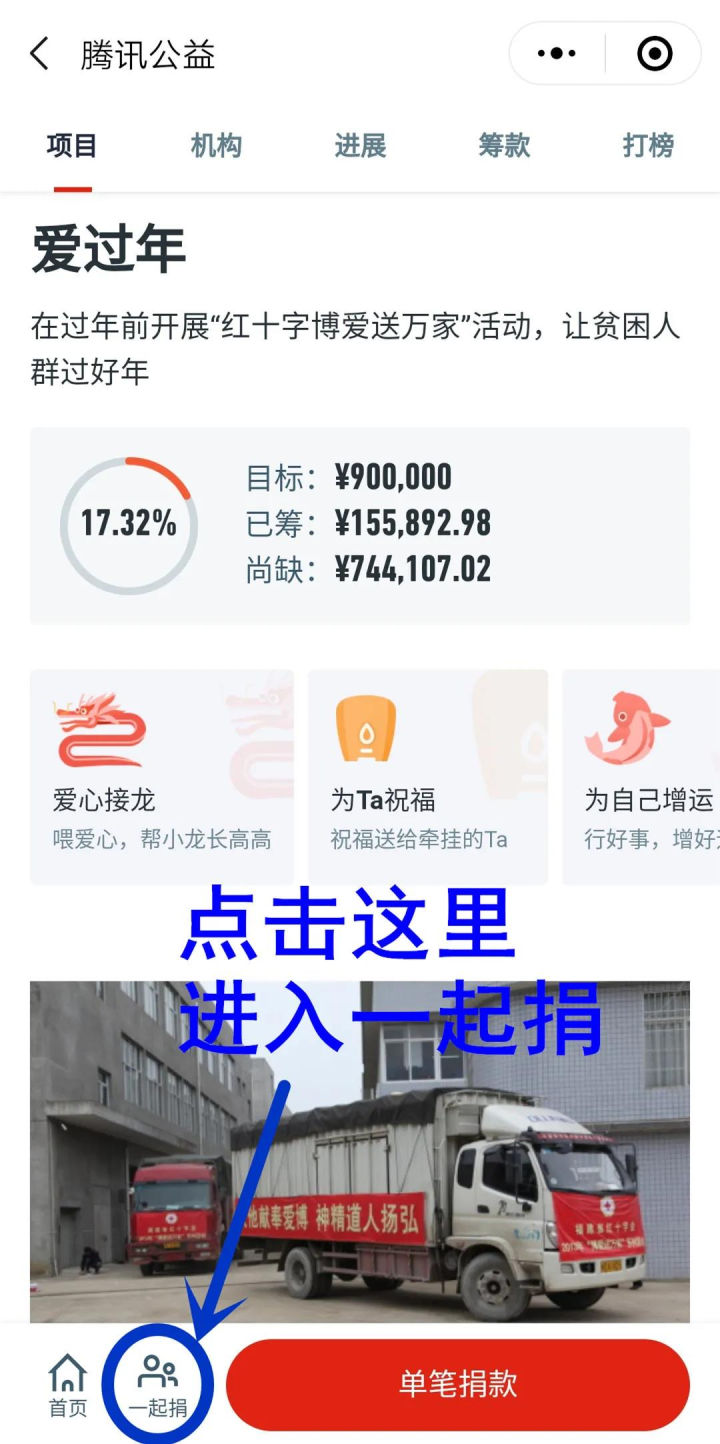Tap the 单笔捐款 donate button
720x1444 pixels.
[458, 1385]
